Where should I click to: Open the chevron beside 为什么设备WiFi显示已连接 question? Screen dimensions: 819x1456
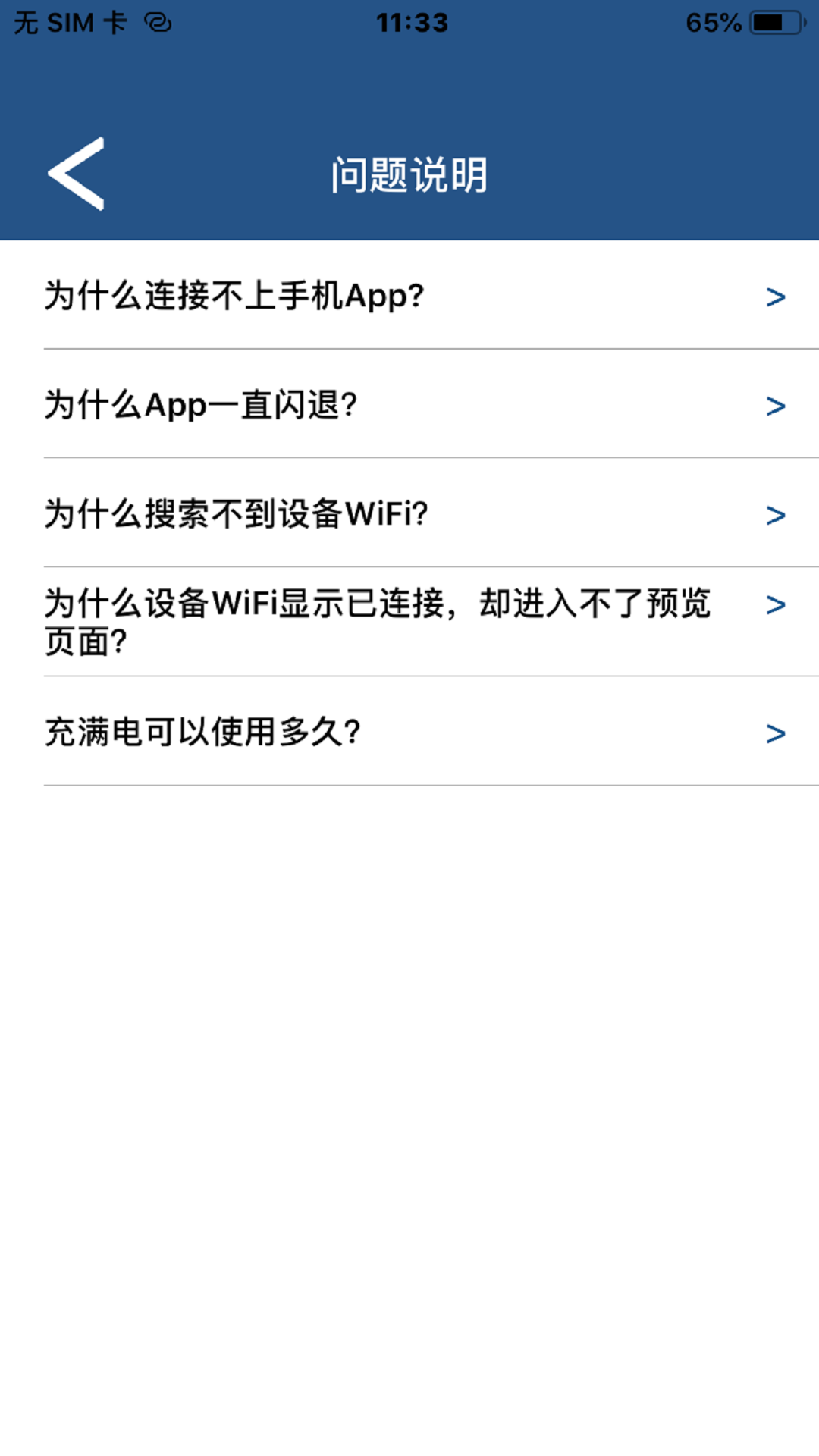[774, 604]
